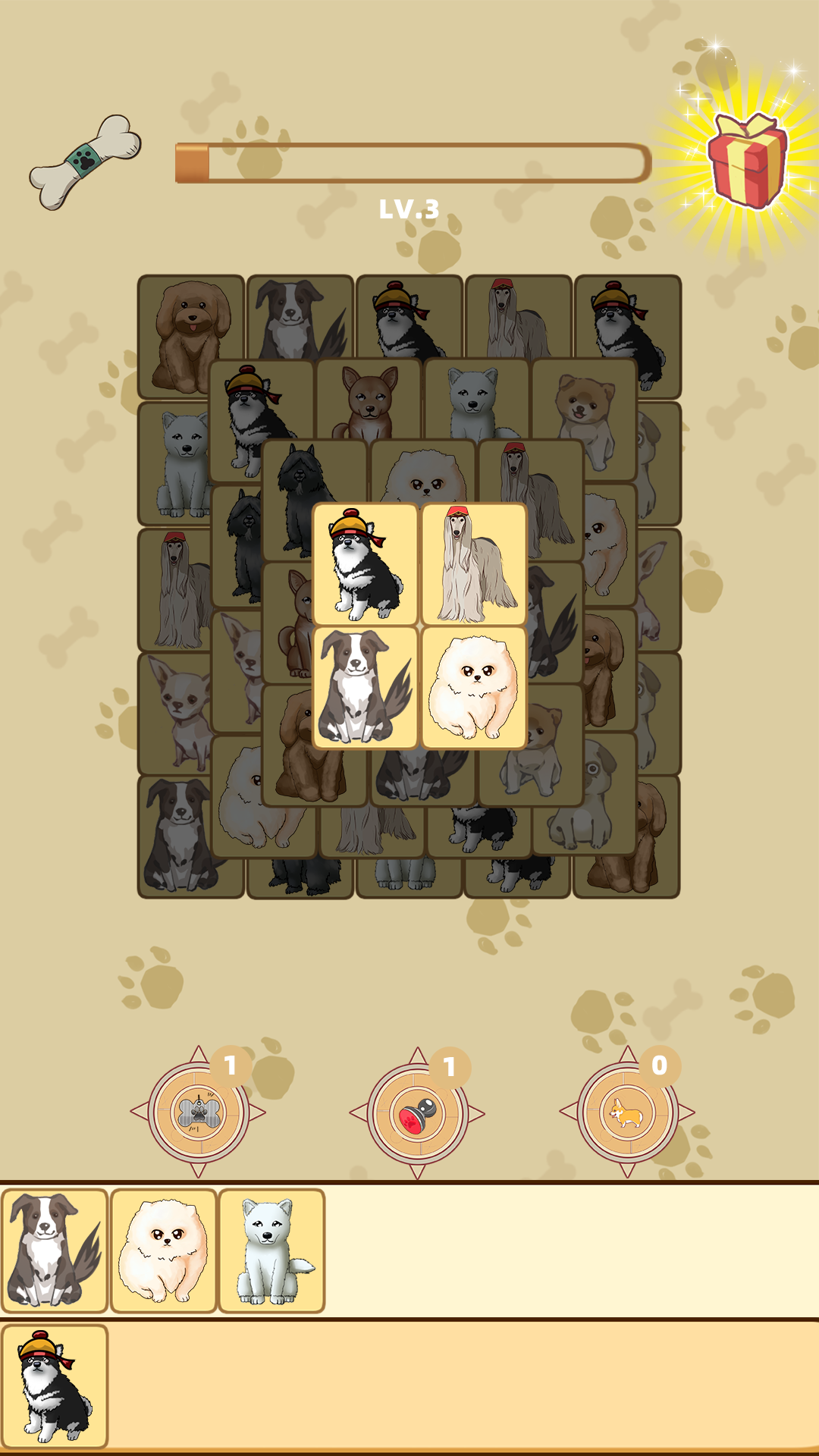
Task: Tap the husky tile in the holding row
Action: click(x=55, y=1387)
